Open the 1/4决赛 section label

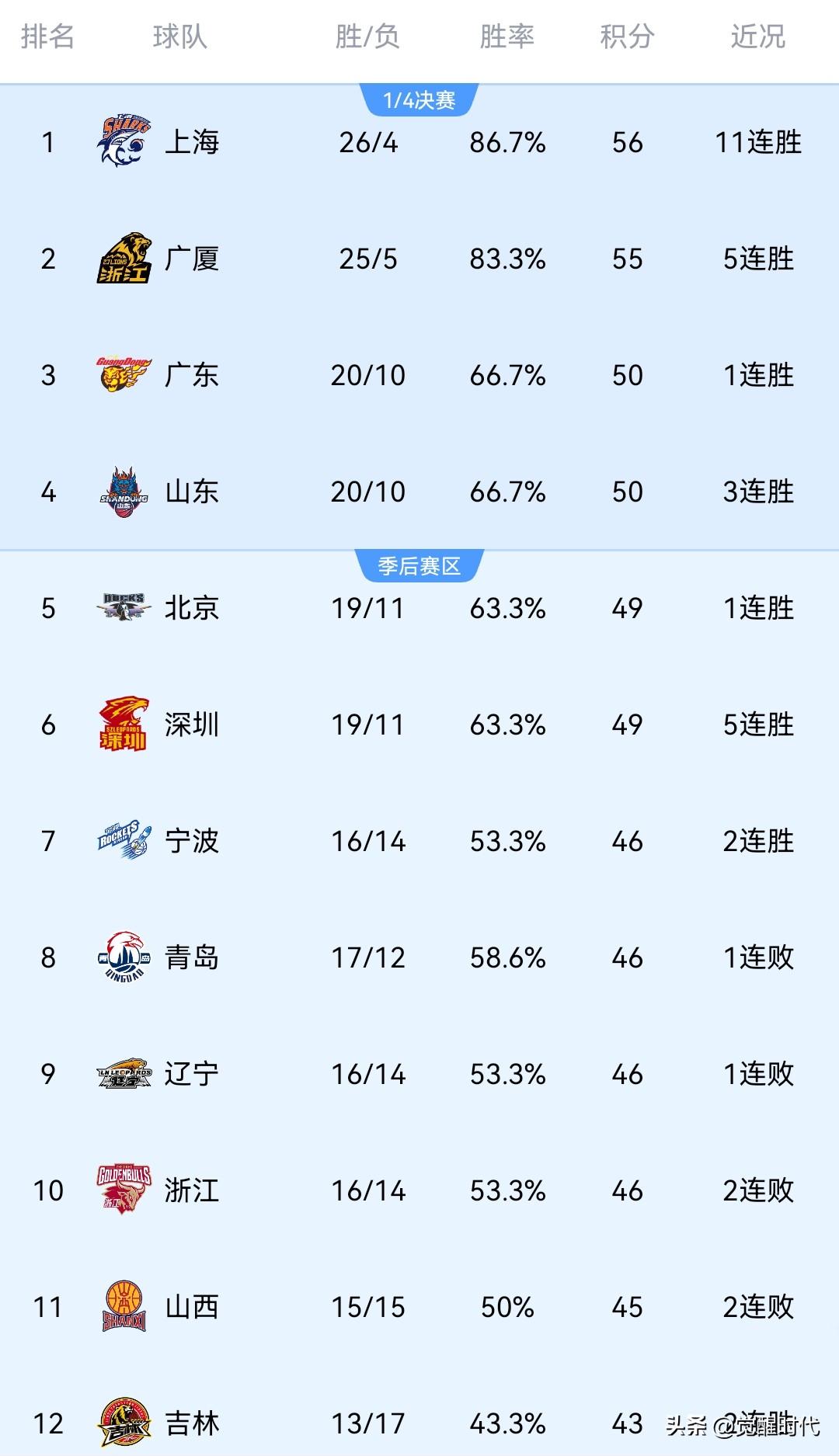[x=419, y=99]
